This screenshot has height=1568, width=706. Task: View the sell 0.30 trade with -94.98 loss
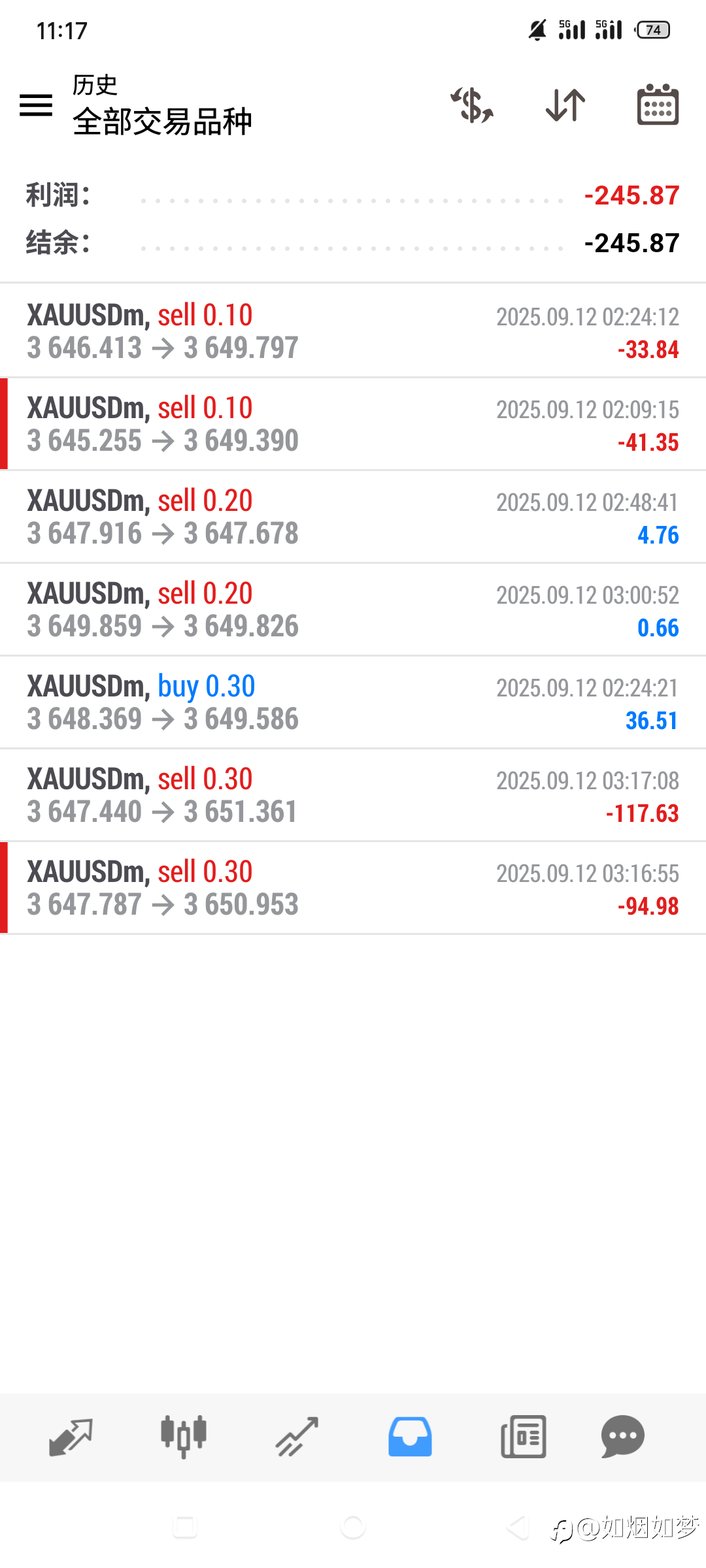353,888
